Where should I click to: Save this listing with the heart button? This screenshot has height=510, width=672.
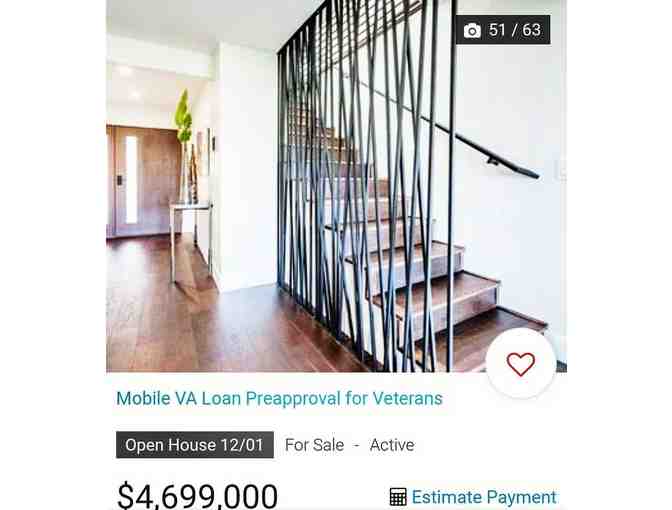click(520, 365)
